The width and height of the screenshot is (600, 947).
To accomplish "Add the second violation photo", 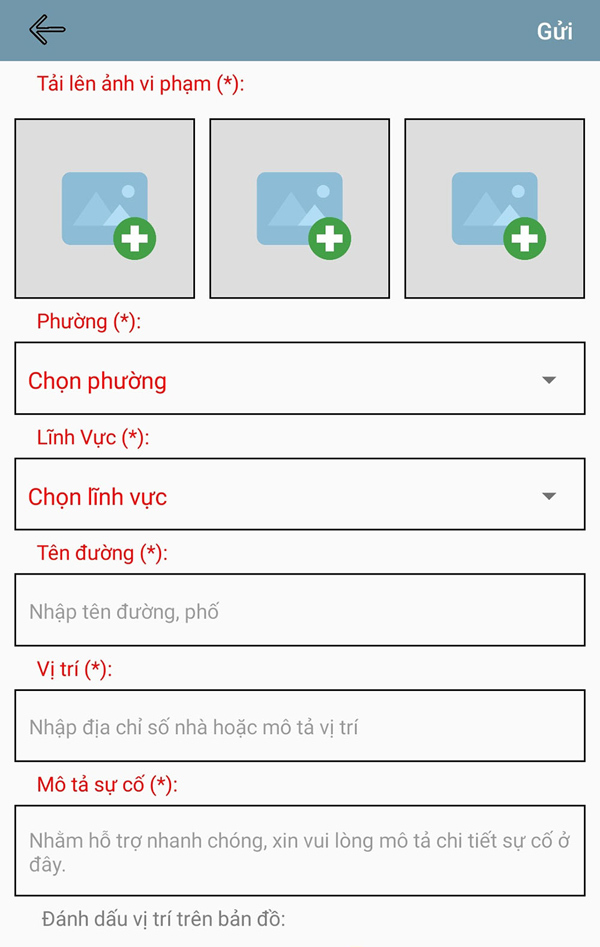I will [299, 209].
